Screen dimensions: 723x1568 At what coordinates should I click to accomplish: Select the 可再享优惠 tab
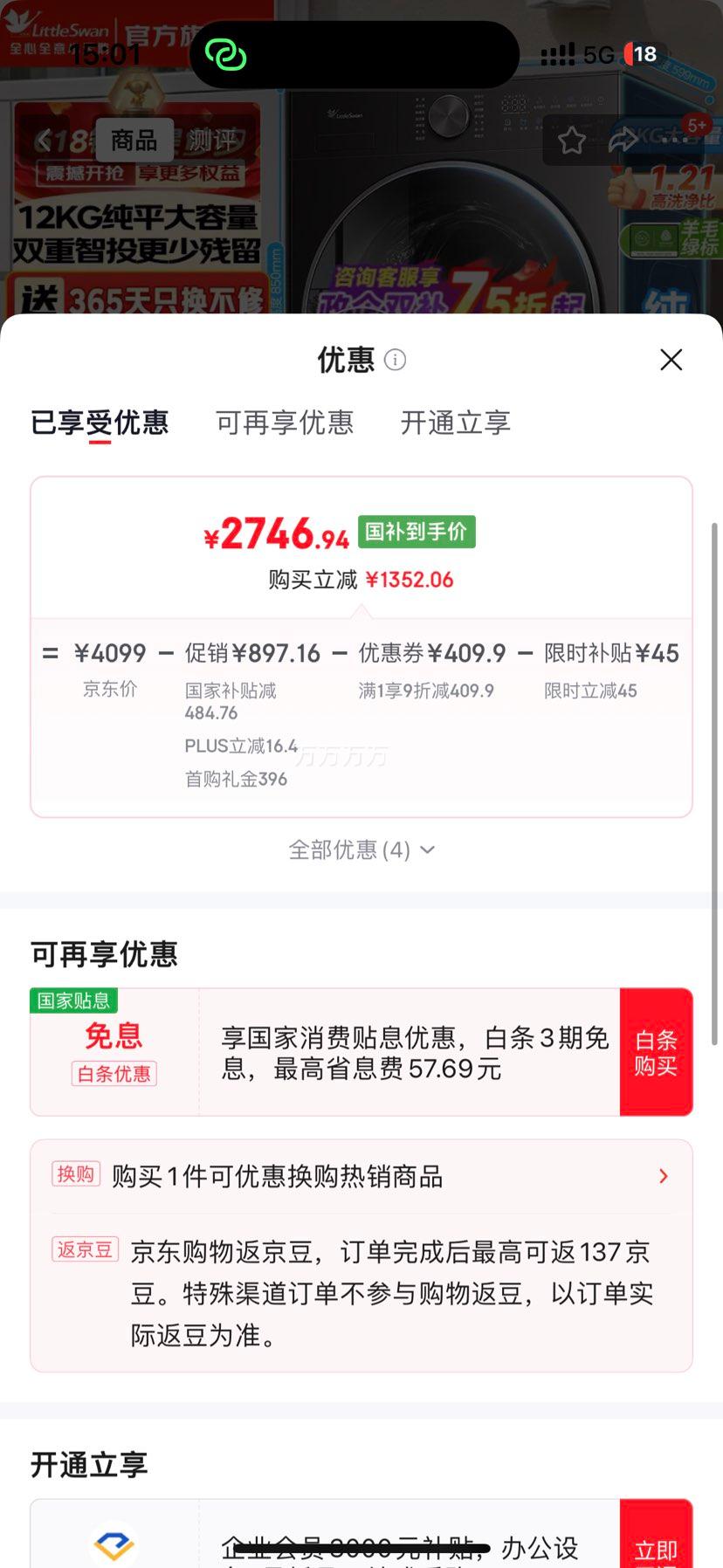284,423
